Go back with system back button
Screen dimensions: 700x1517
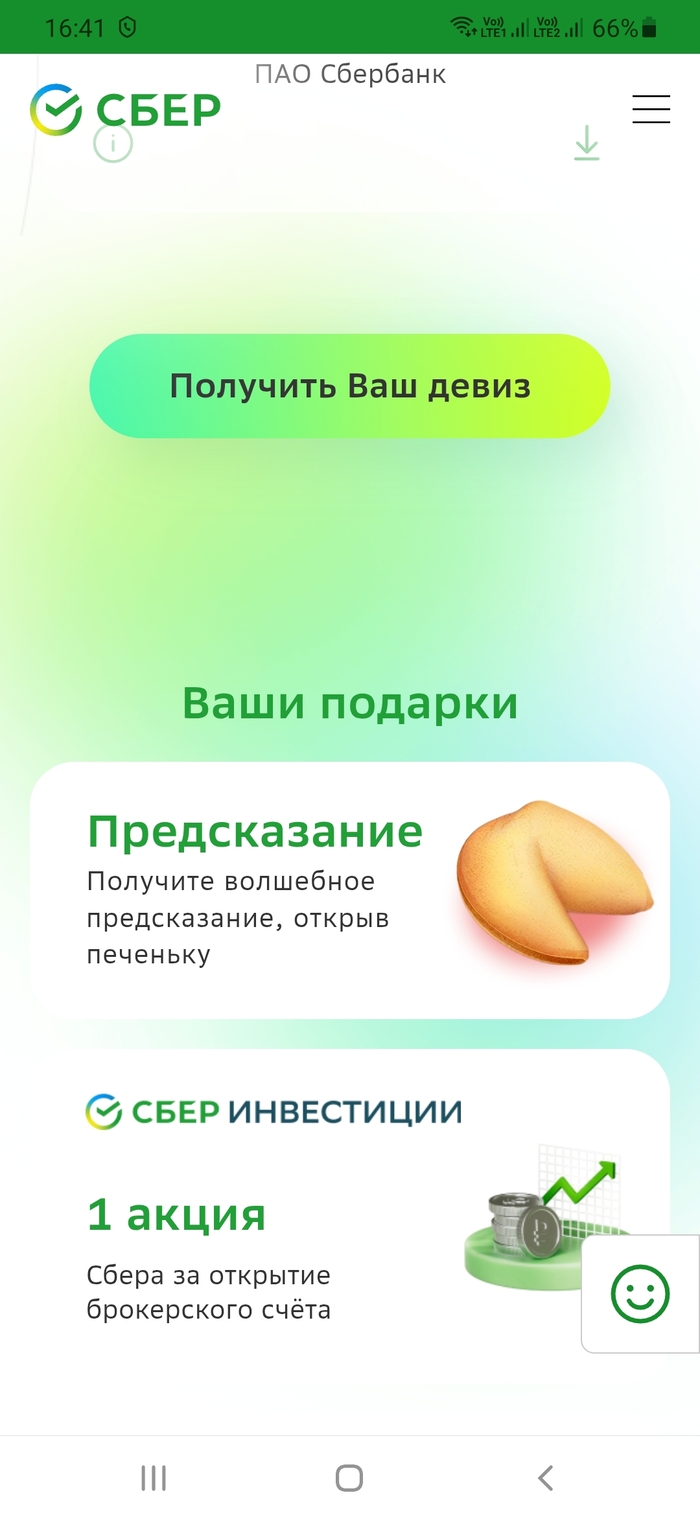pyautogui.click(x=545, y=1477)
